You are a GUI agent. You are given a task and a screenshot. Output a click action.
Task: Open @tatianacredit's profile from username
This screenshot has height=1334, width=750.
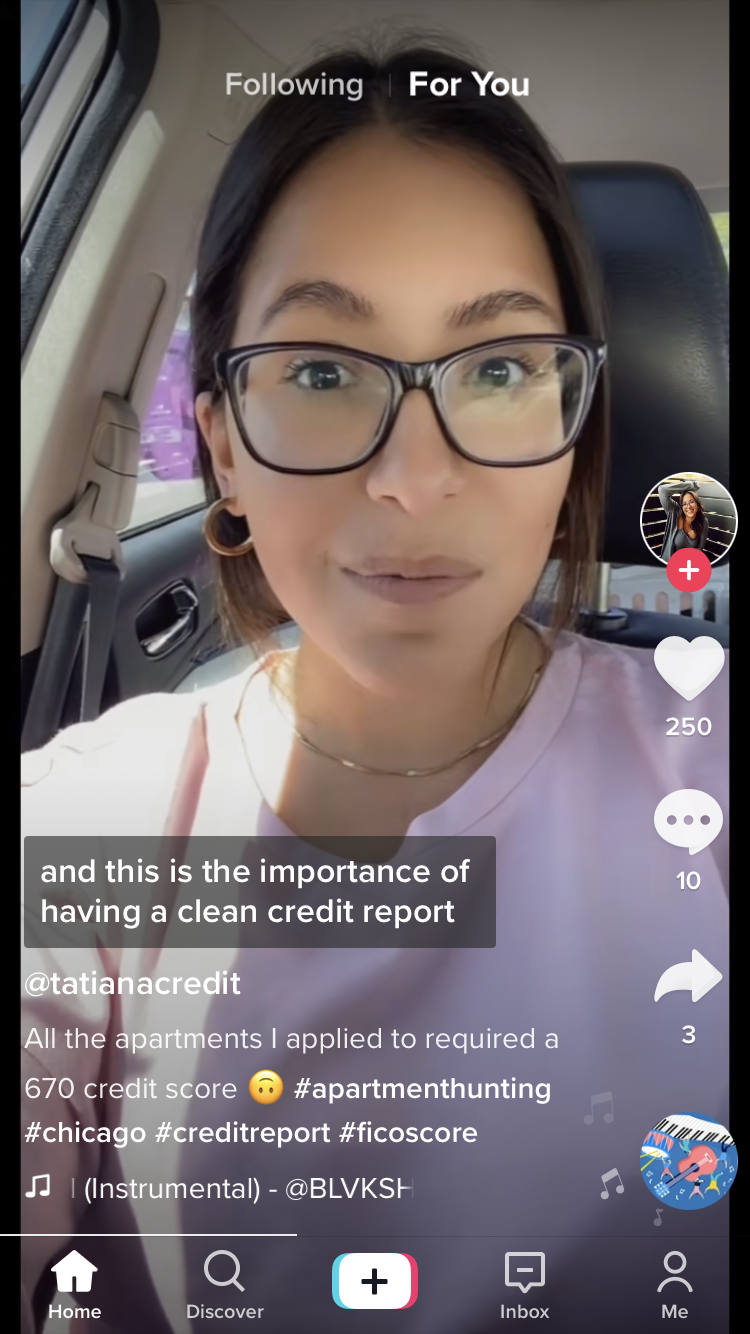(x=133, y=983)
